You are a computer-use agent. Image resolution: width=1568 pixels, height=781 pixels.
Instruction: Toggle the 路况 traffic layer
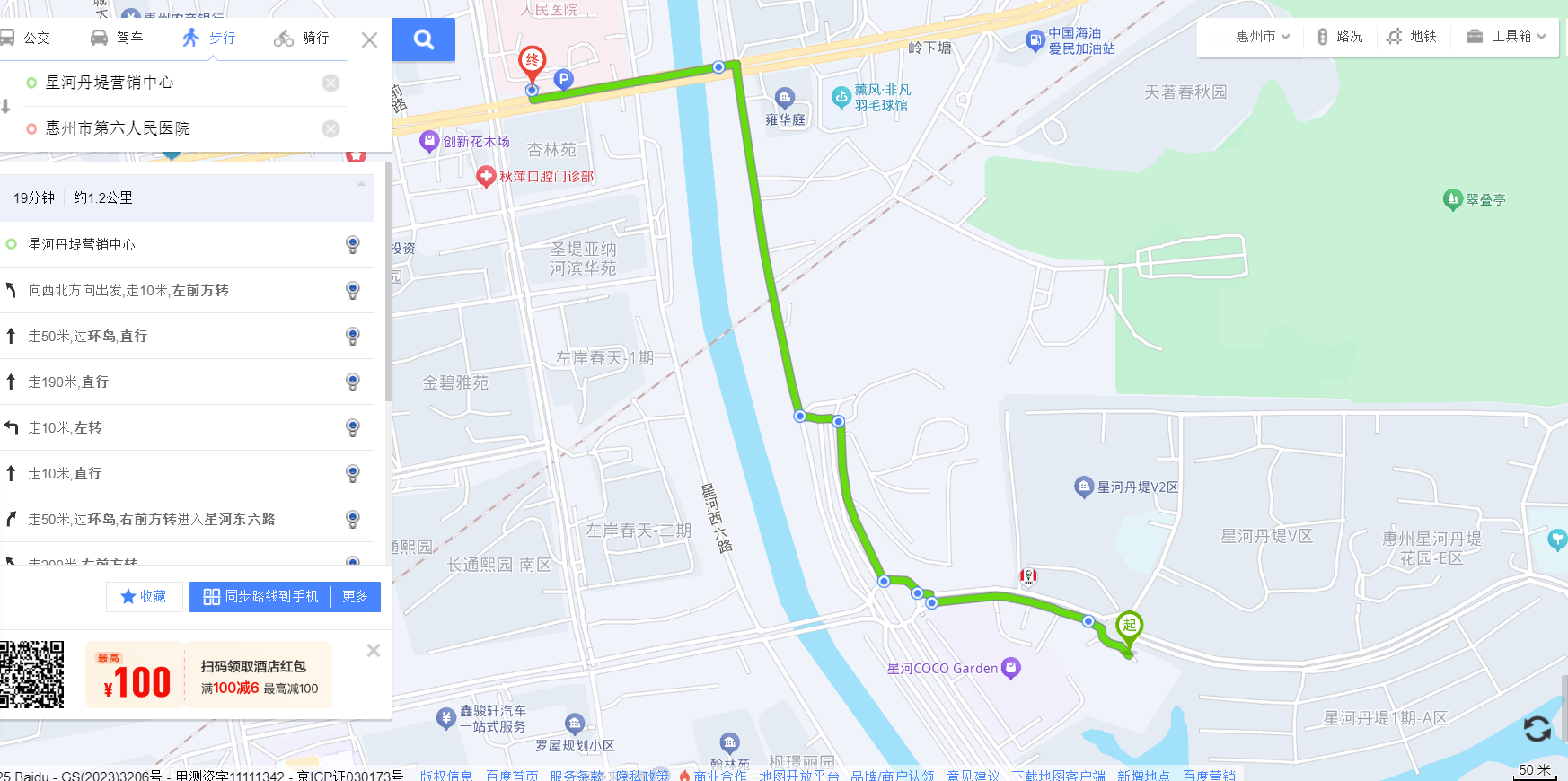click(1340, 36)
